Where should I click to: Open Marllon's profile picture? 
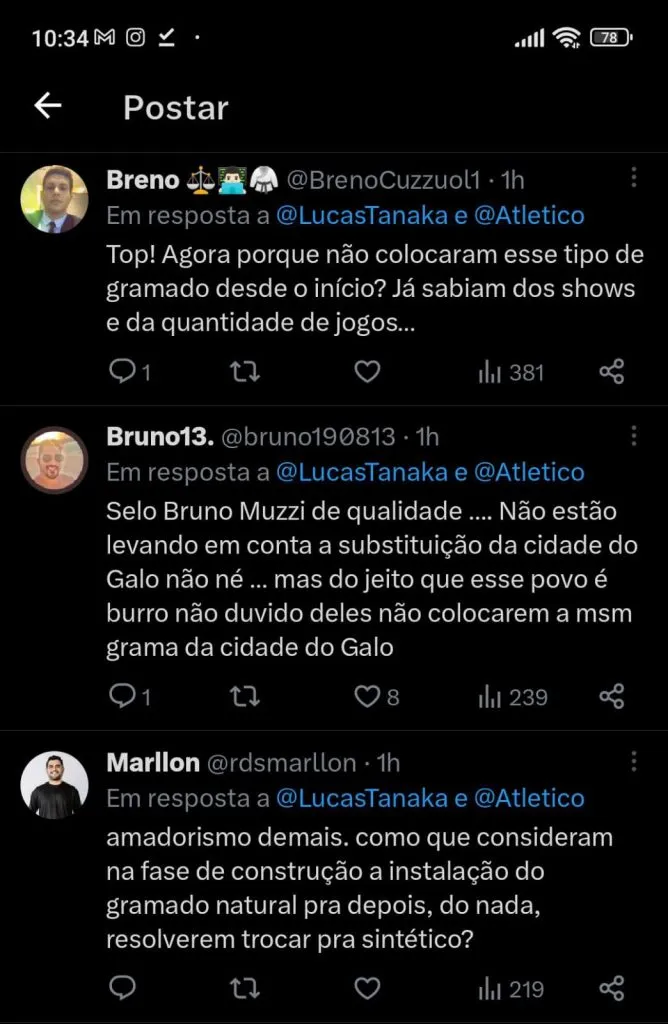tap(55, 785)
